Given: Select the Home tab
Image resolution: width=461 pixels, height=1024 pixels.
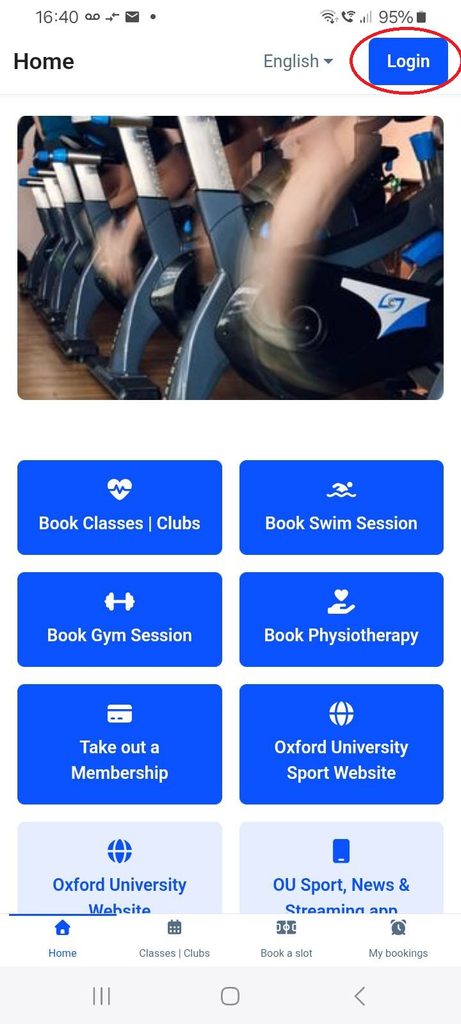Looking at the screenshot, I should (x=63, y=939).
